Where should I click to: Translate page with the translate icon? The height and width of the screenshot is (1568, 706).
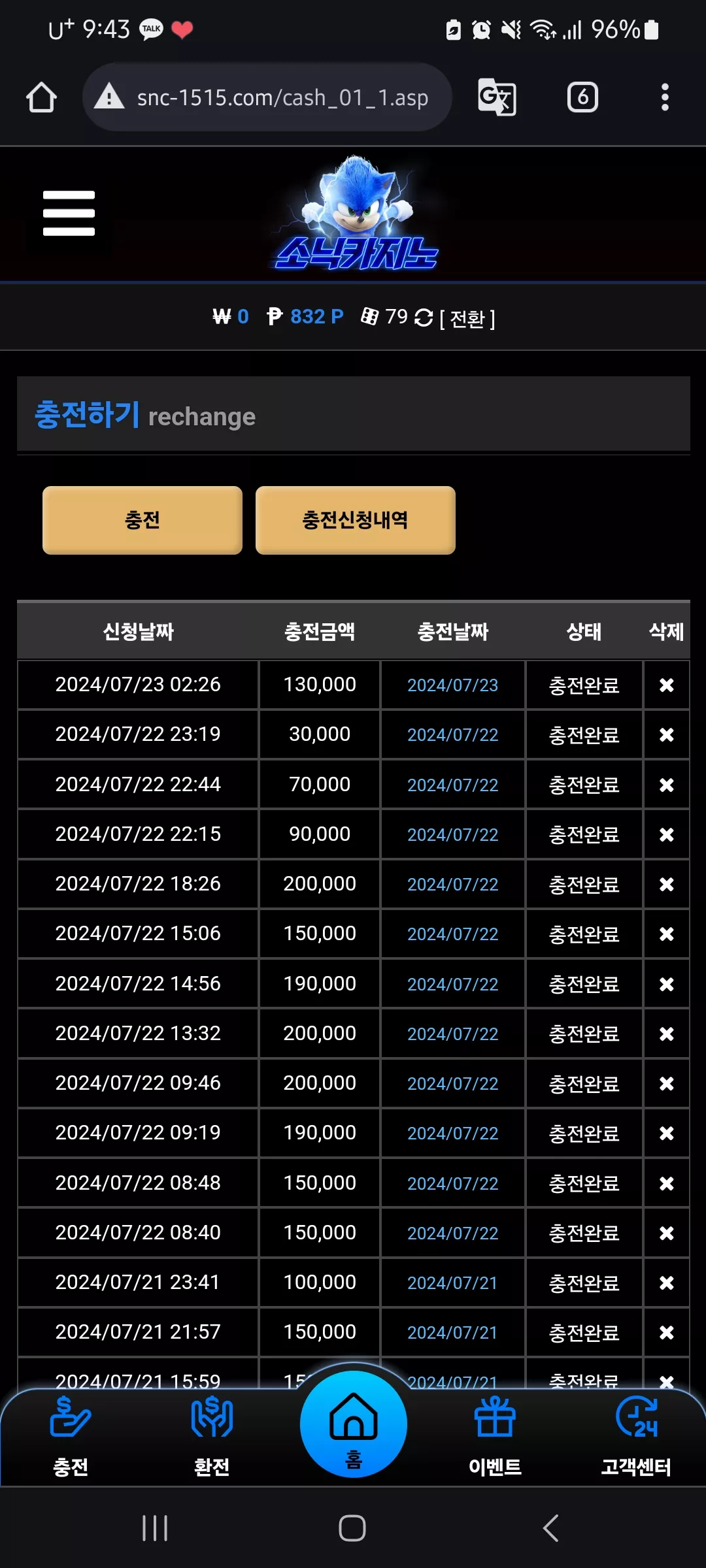coord(497,97)
